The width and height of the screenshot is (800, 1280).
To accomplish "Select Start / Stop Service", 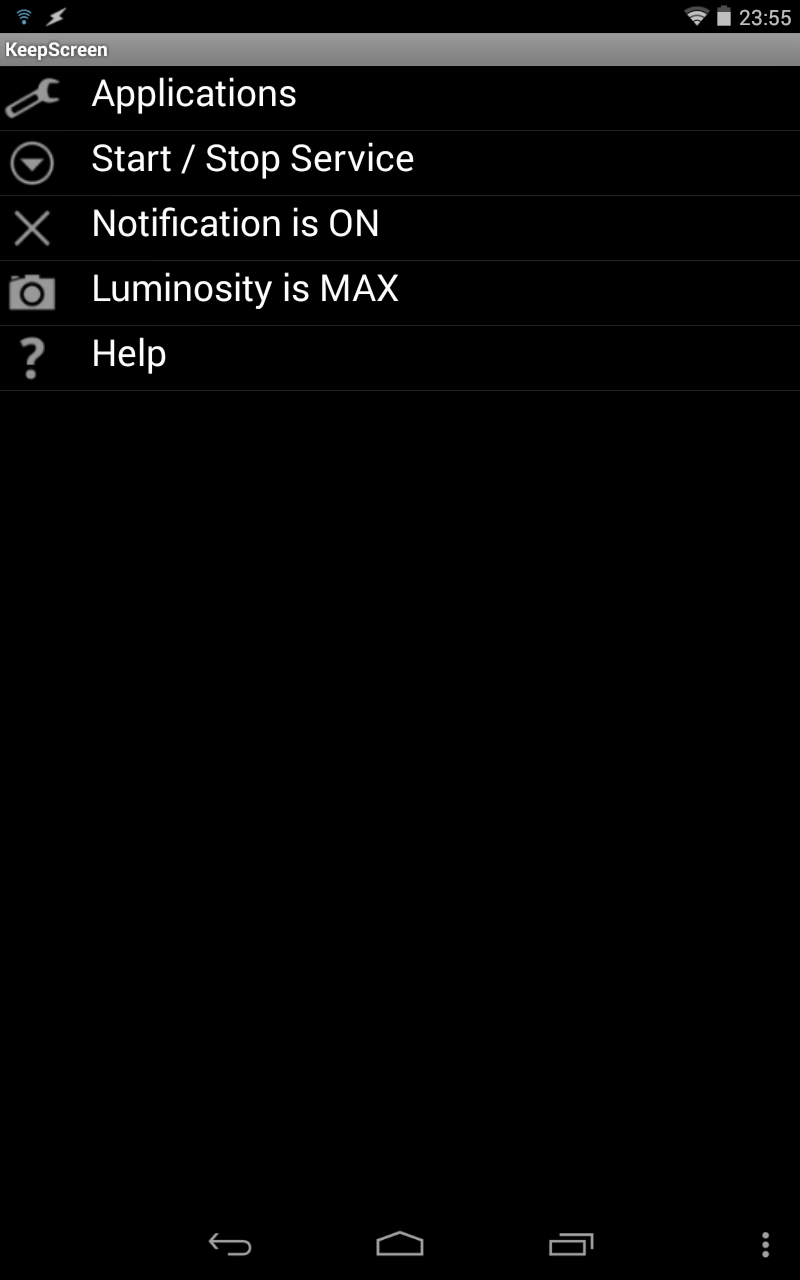I will click(x=400, y=163).
